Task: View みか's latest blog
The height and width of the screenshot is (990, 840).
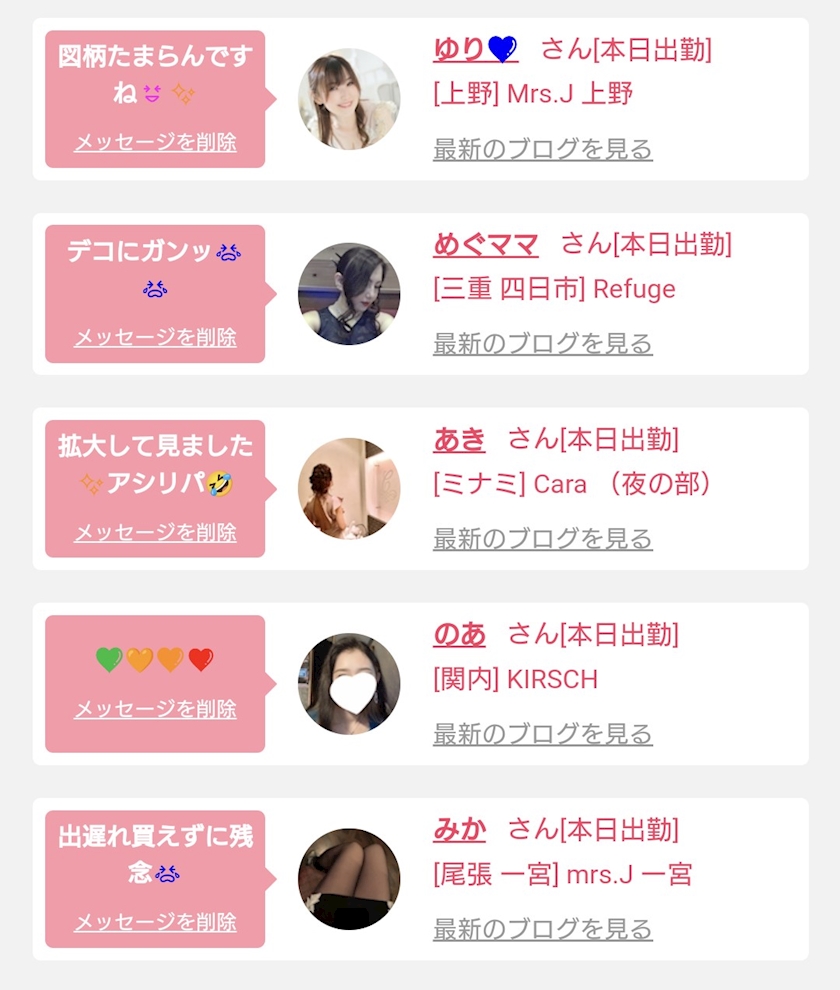Action: point(542,929)
